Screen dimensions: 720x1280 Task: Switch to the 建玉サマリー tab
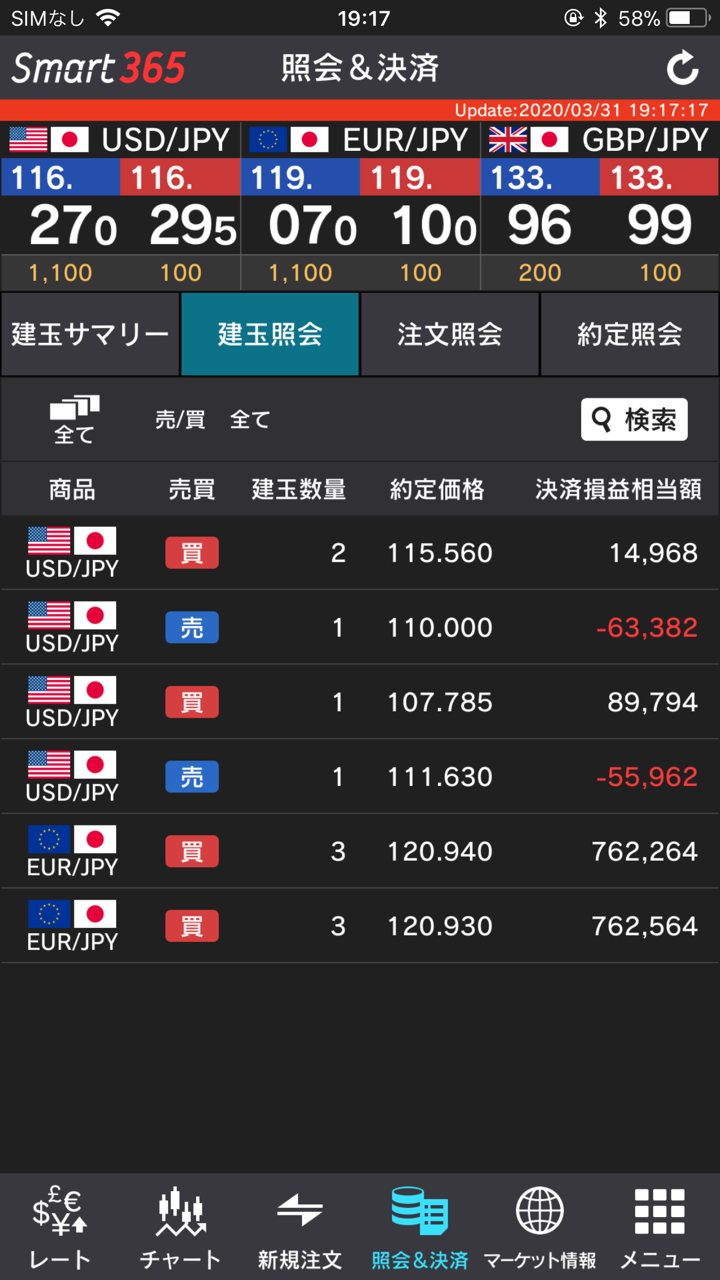[90, 334]
